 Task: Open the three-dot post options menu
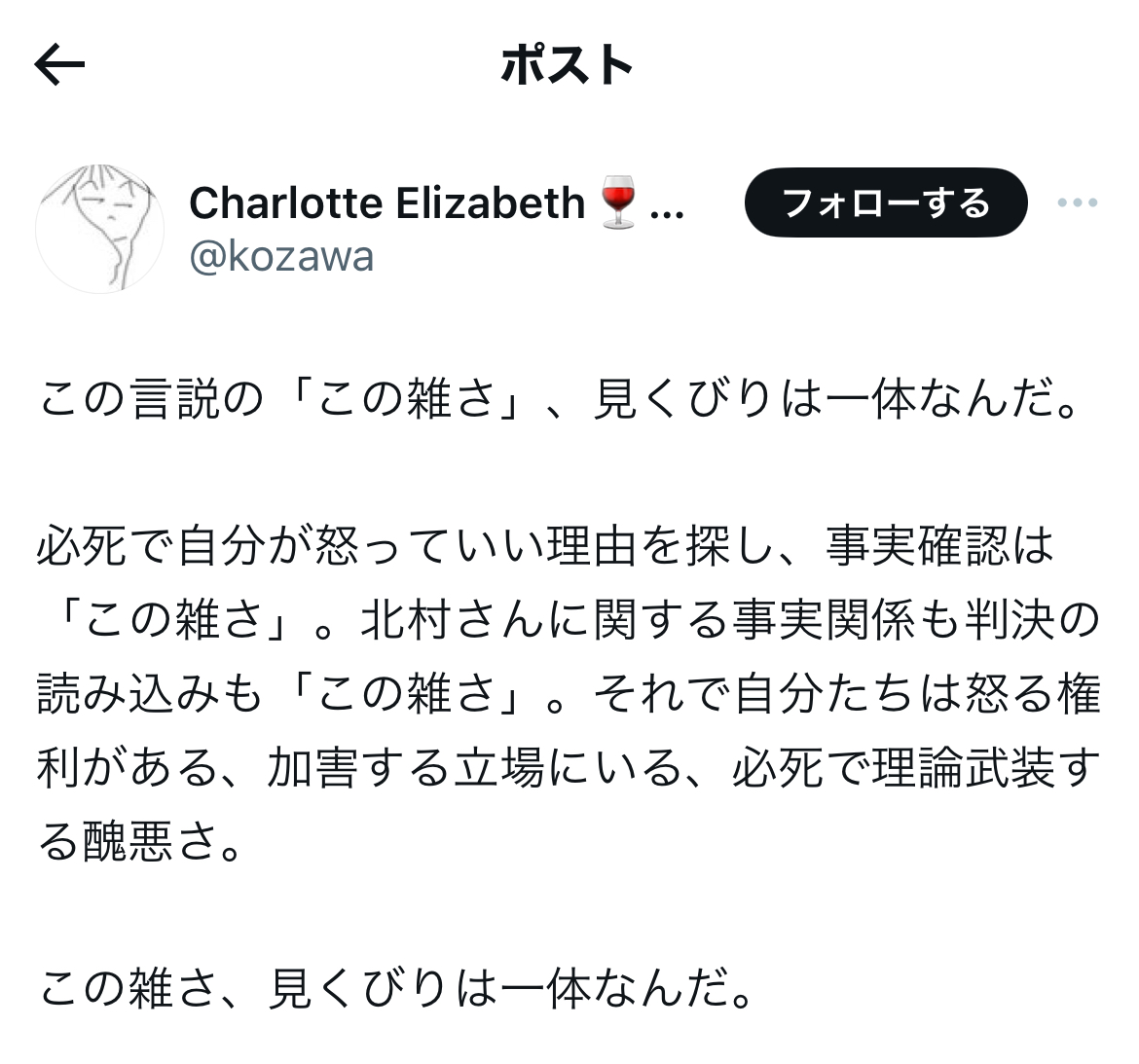coord(1077,203)
